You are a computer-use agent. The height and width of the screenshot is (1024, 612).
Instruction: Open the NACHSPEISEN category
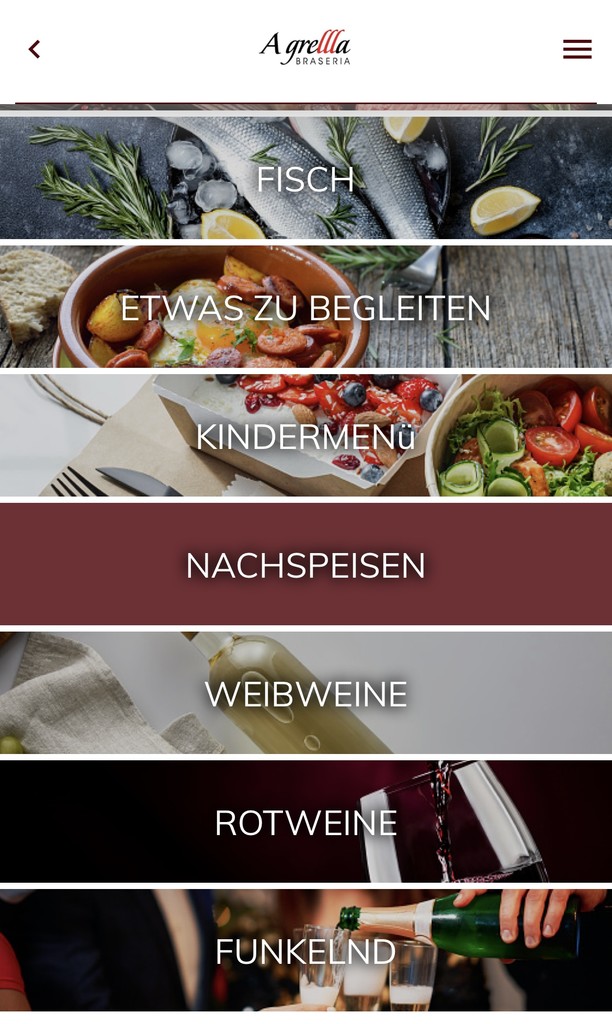tap(306, 564)
